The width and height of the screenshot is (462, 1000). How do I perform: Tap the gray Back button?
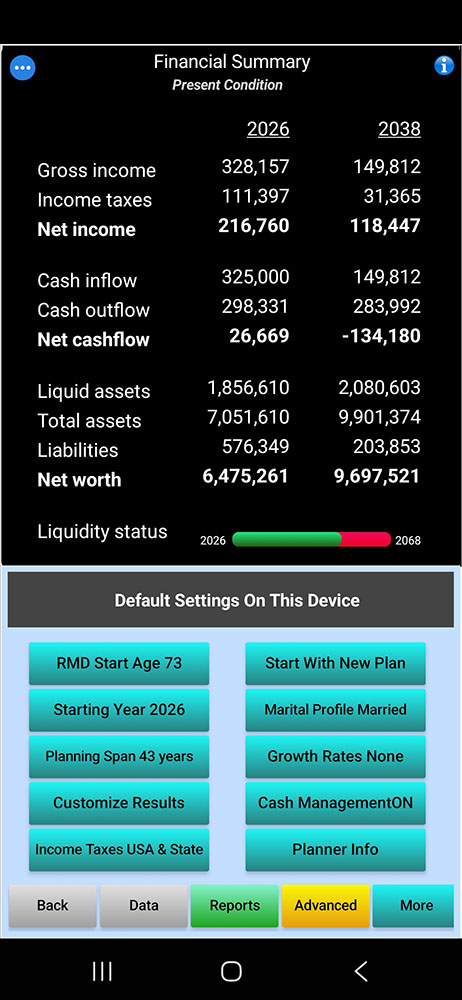52,906
